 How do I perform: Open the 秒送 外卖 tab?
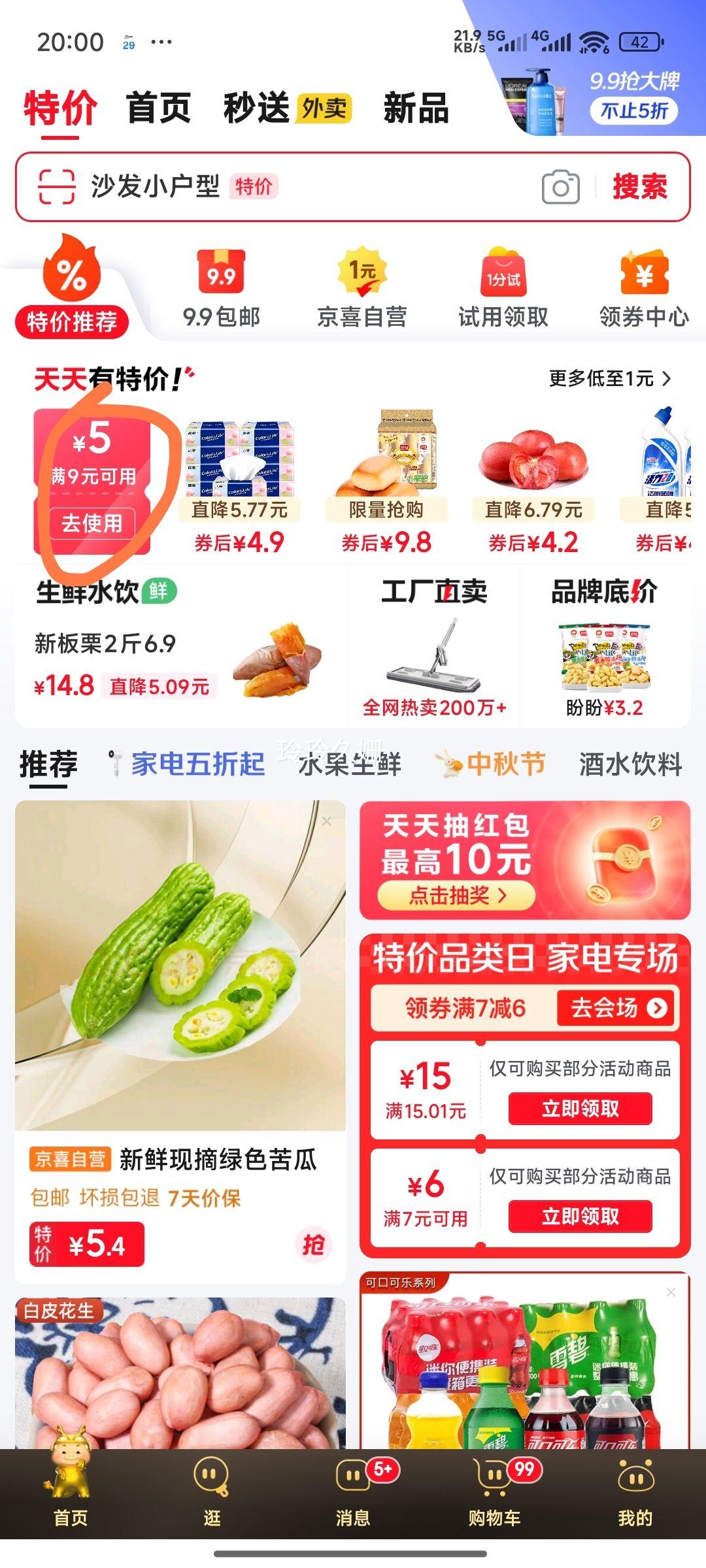tap(288, 108)
